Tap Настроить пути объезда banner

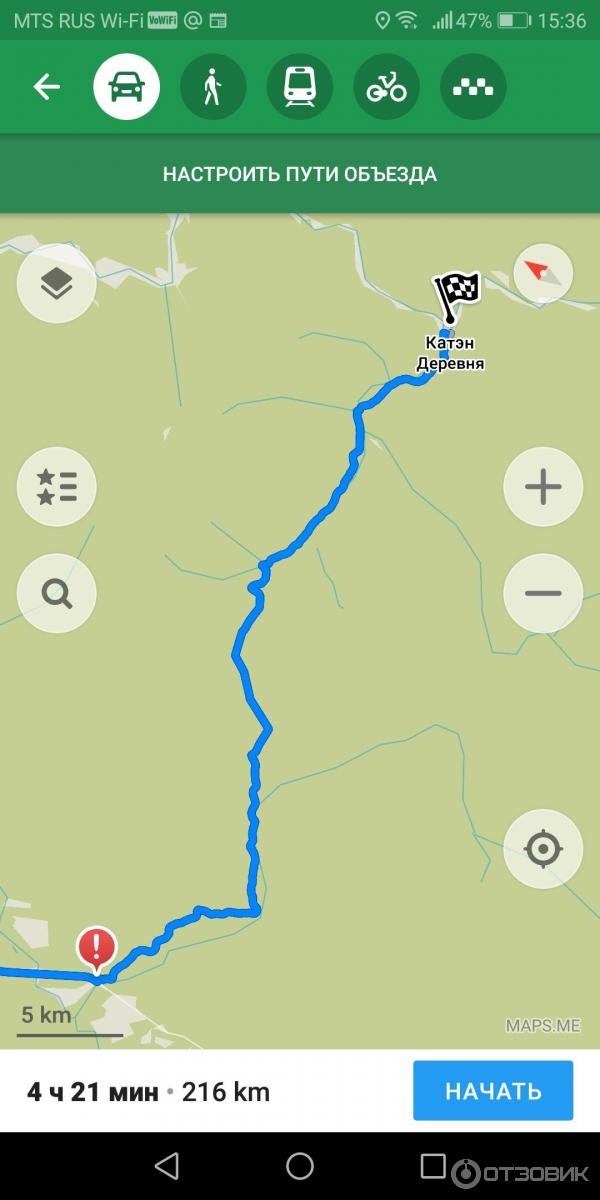pyautogui.click(x=300, y=174)
